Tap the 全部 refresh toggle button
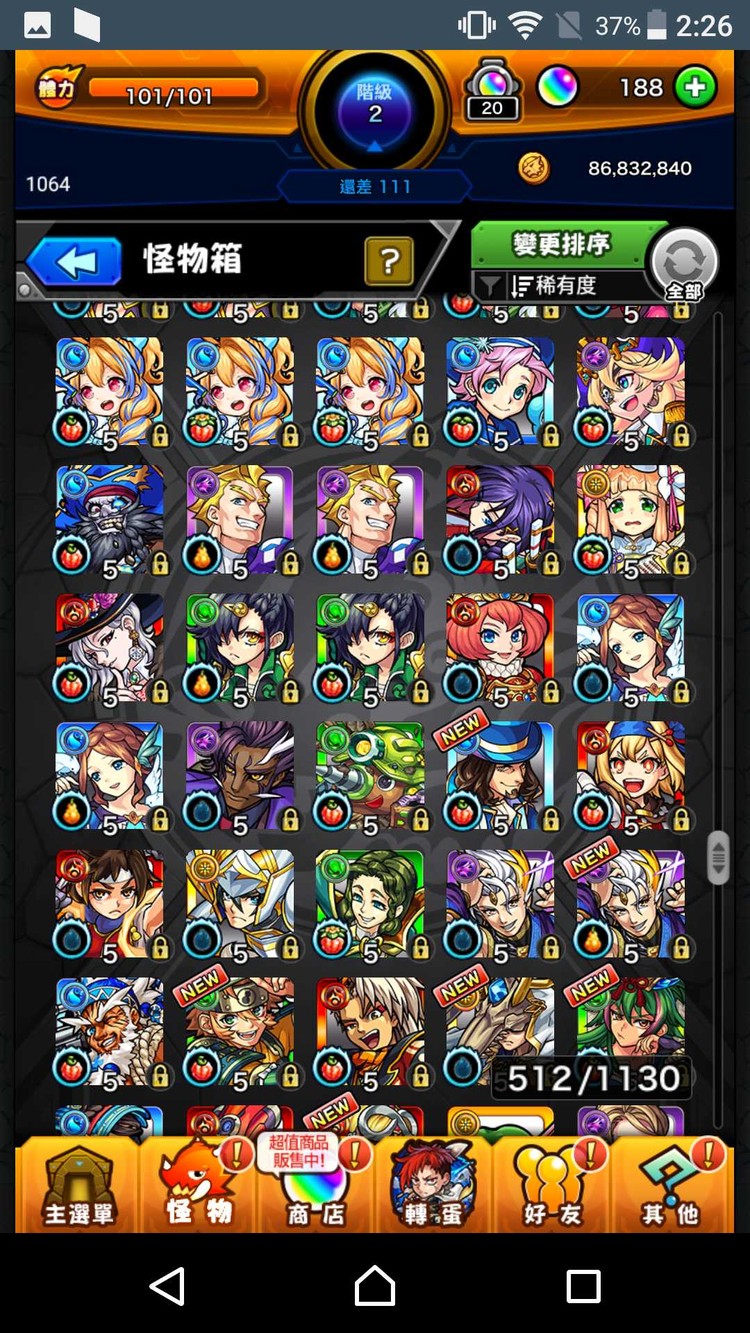The height and width of the screenshot is (1333, 750). [x=685, y=265]
